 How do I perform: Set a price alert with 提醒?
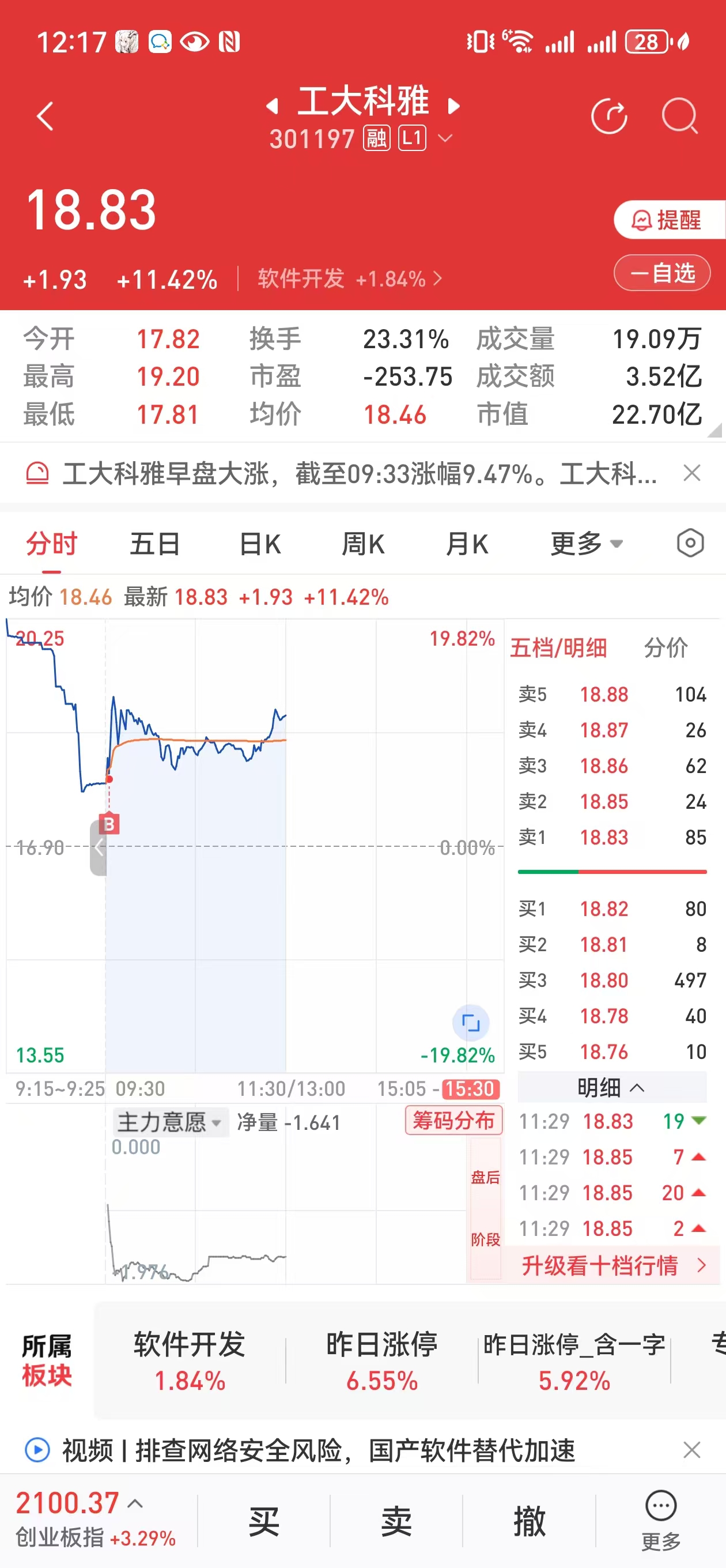pyautogui.click(x=668, y=220)
